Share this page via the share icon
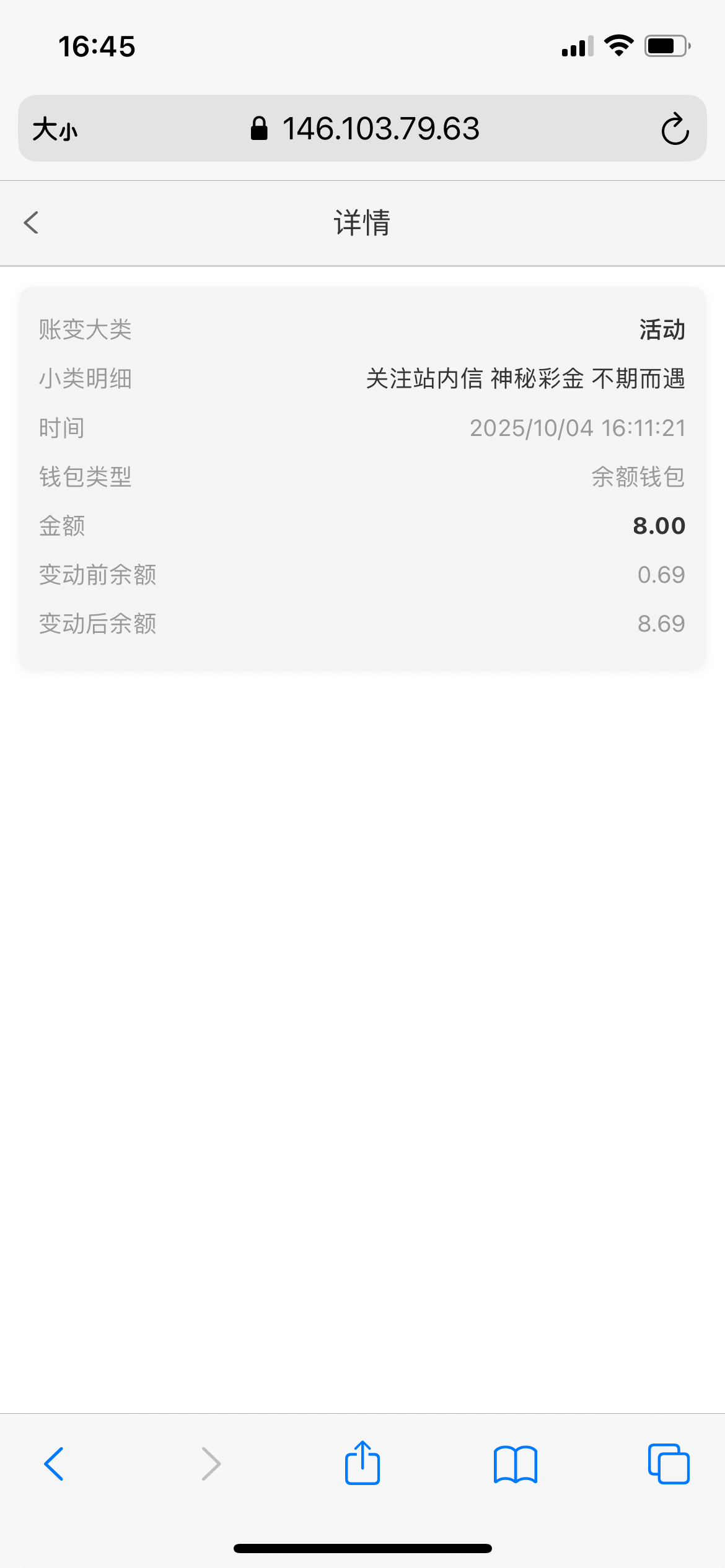Viewport: 725px width, 1568px height. click(362, 1463)
